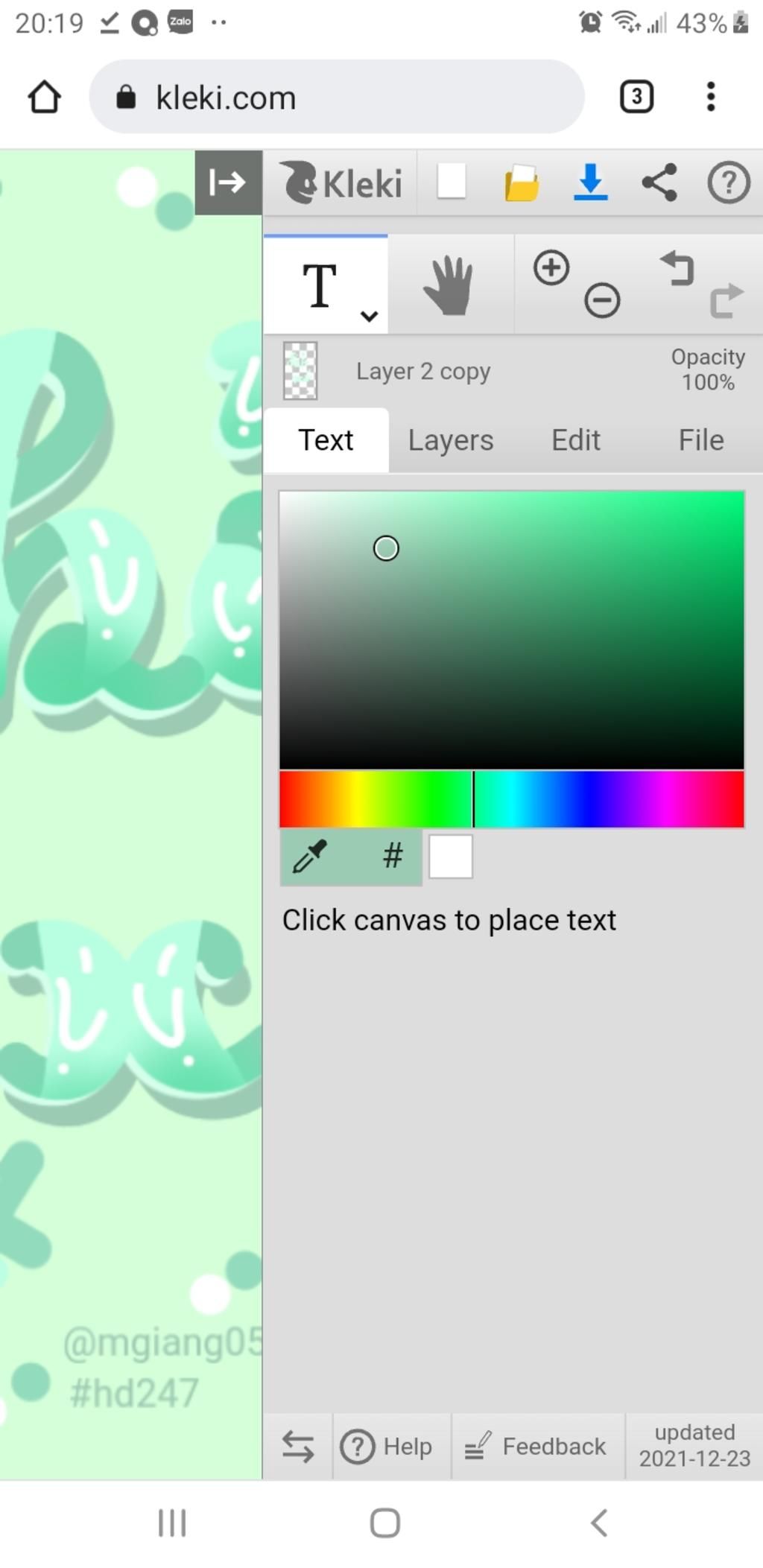Select the hand pan tool
763x1568 pixels.
point(449,285)
